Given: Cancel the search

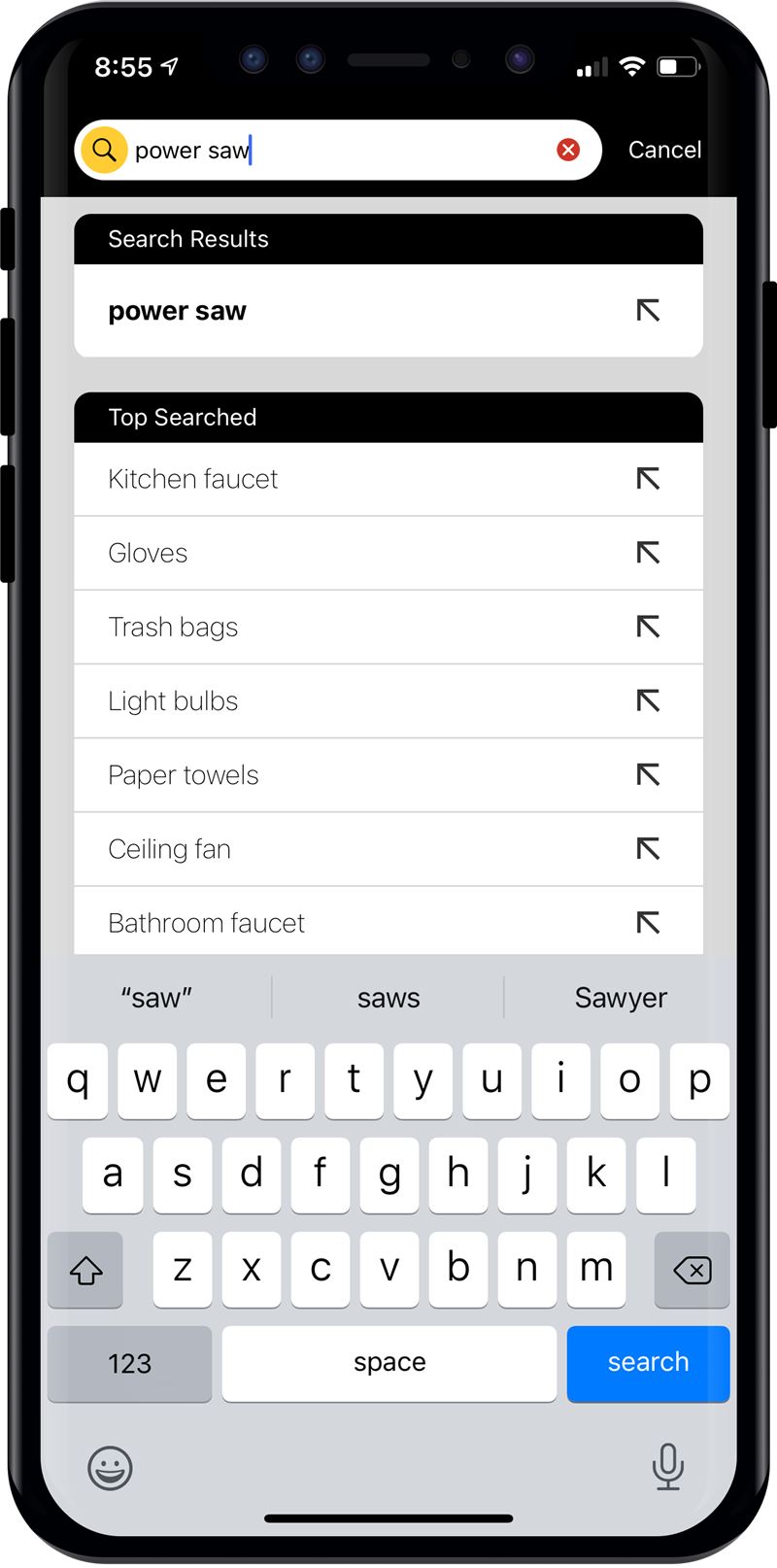Looking at the screenshot, I should click(664, 150).
